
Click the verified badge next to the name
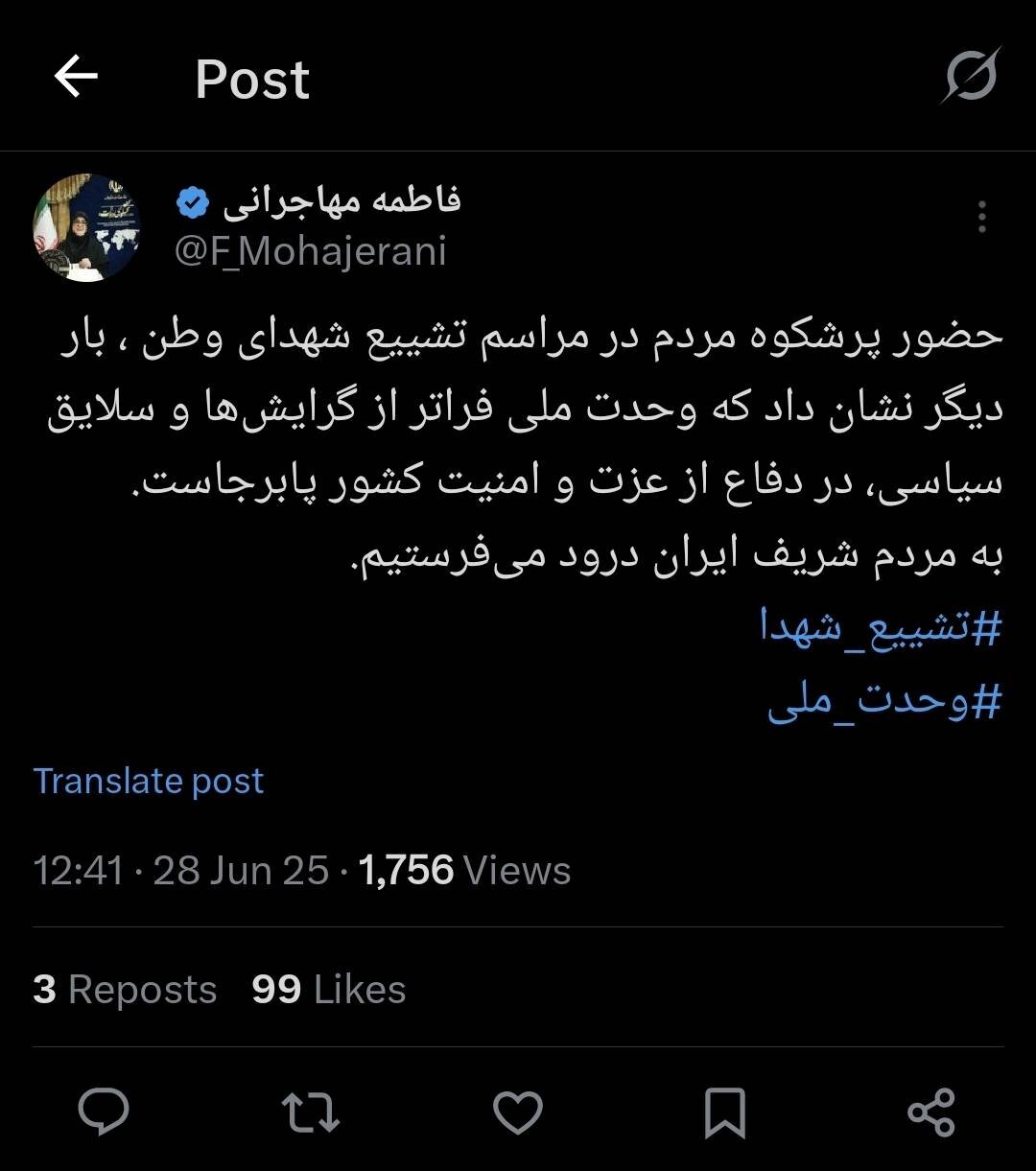point(192,201)
